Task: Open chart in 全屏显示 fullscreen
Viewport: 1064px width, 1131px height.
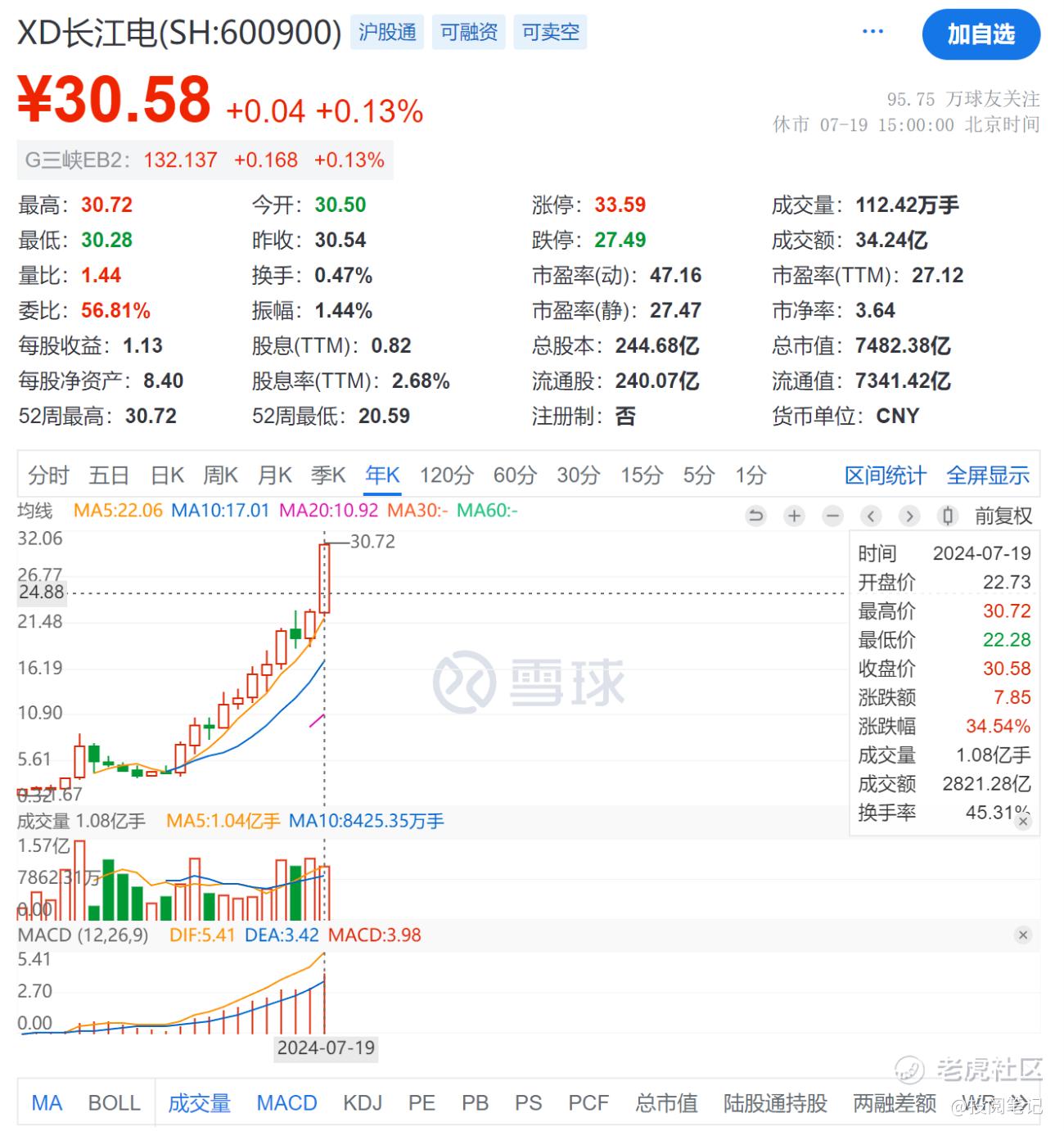Action: click(x=988, y=475)
